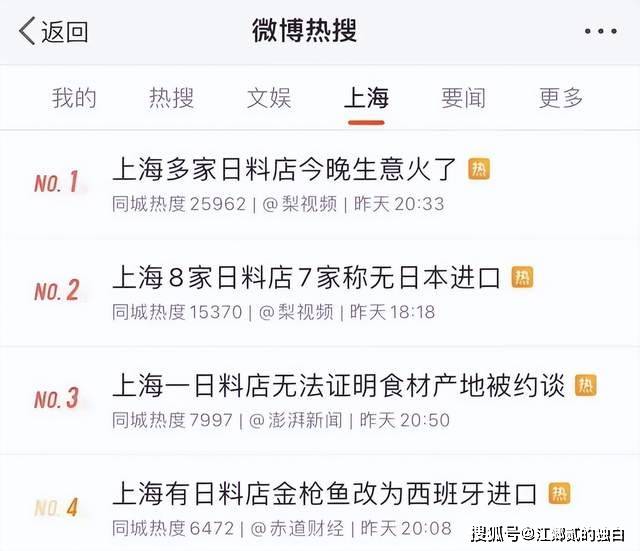This screenshot has height=551, width=640.
Task: Open the three-dot overflow menu
Action: pos(600,31)
